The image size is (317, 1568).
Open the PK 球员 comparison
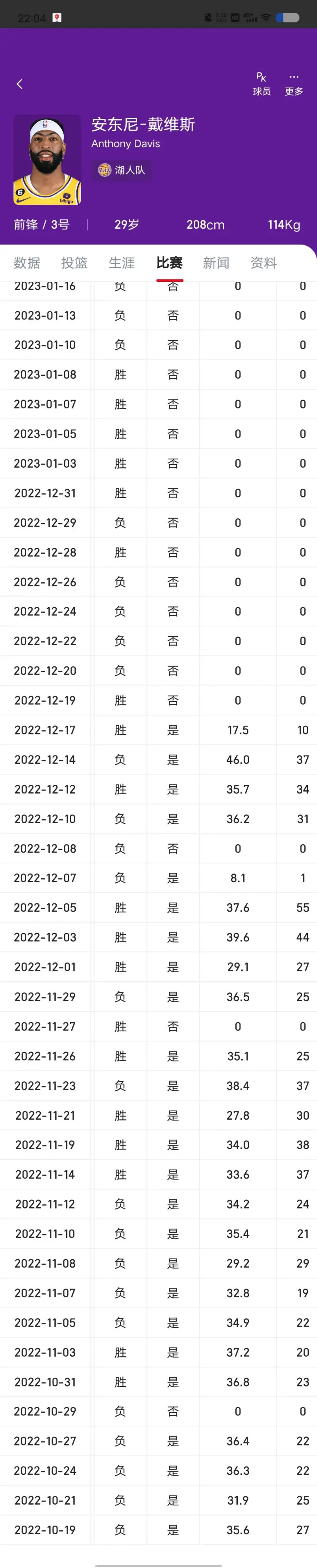point(262,84)
